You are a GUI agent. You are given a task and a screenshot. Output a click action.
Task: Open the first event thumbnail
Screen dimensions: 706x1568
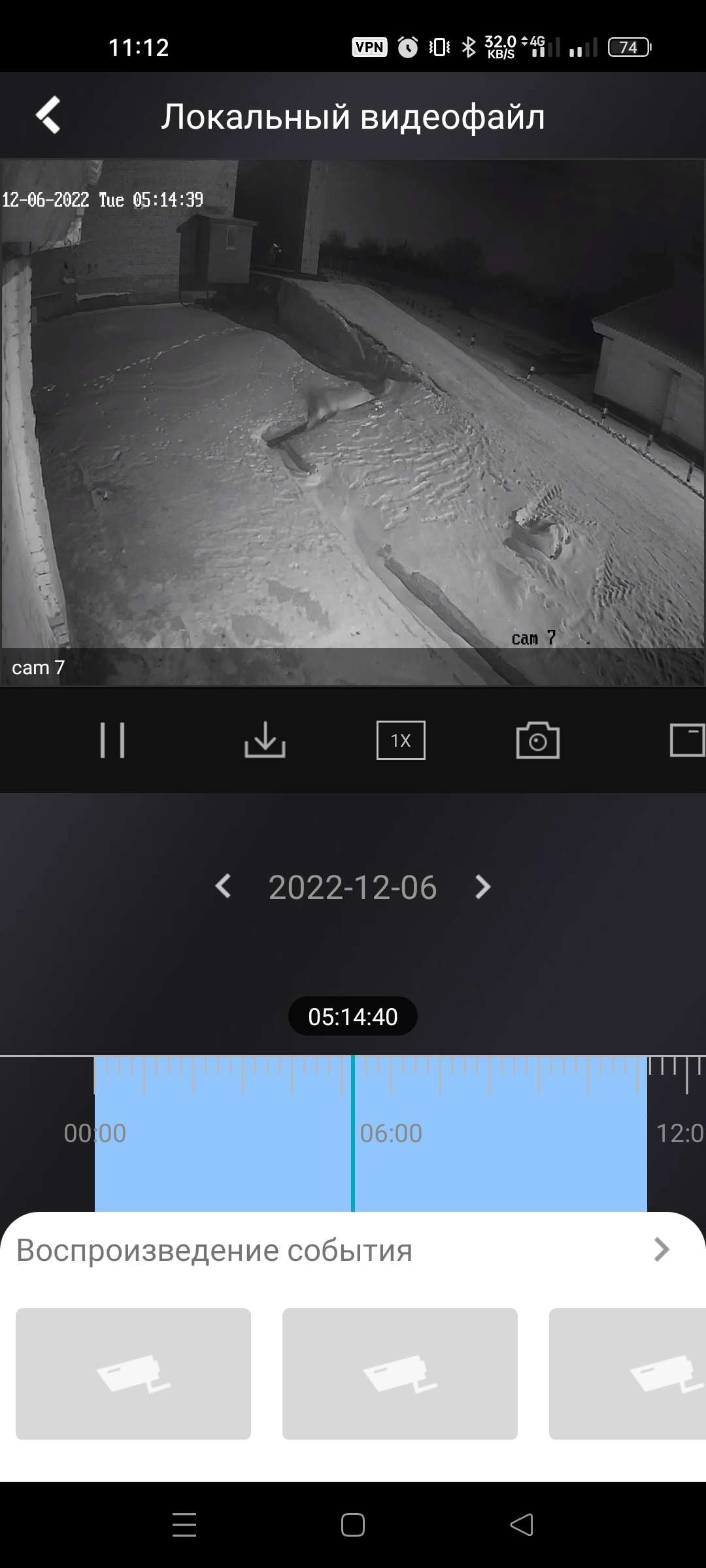133,1374
